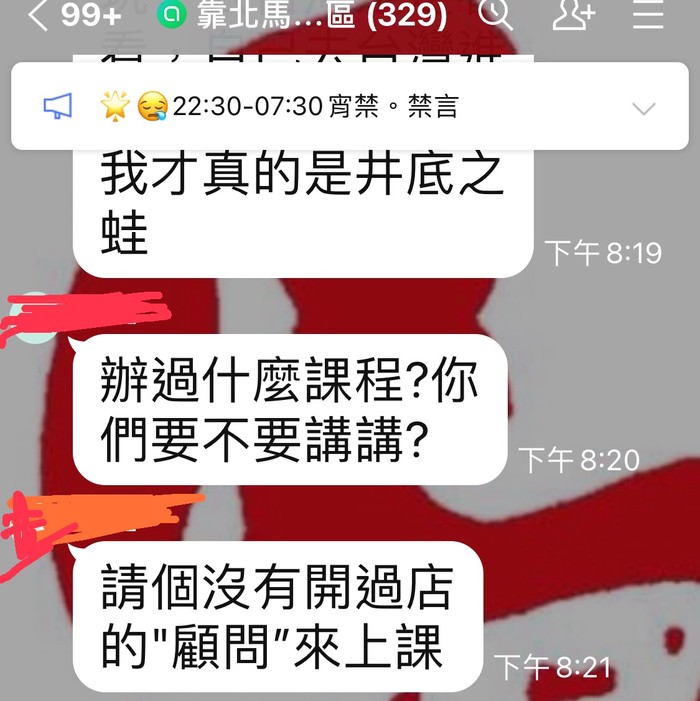Image resolution: width=700 pixels, height=701 pixels.
Task: Search within this chat
Action: [495, 14]
